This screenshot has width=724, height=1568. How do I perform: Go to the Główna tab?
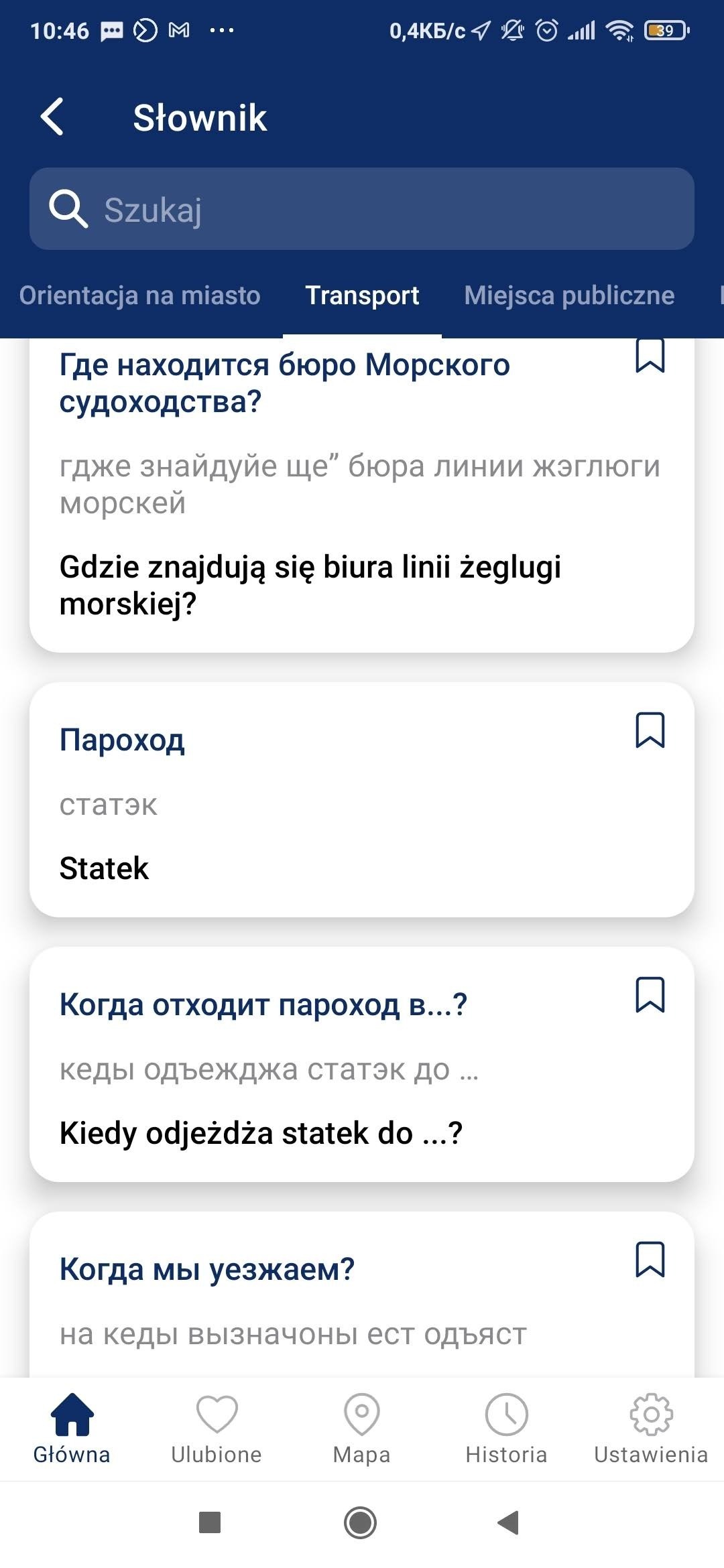pos(72,1429)
